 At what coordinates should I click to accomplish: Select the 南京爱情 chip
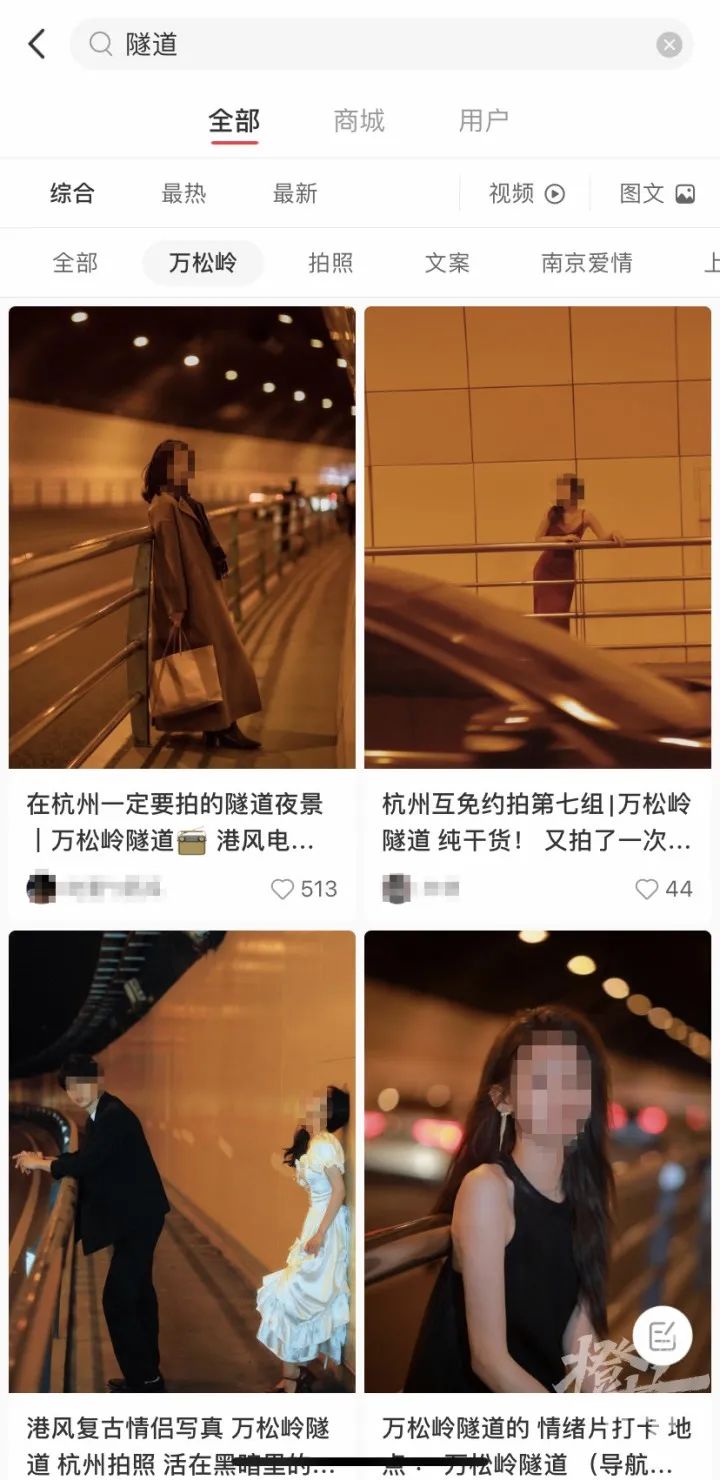587,263
